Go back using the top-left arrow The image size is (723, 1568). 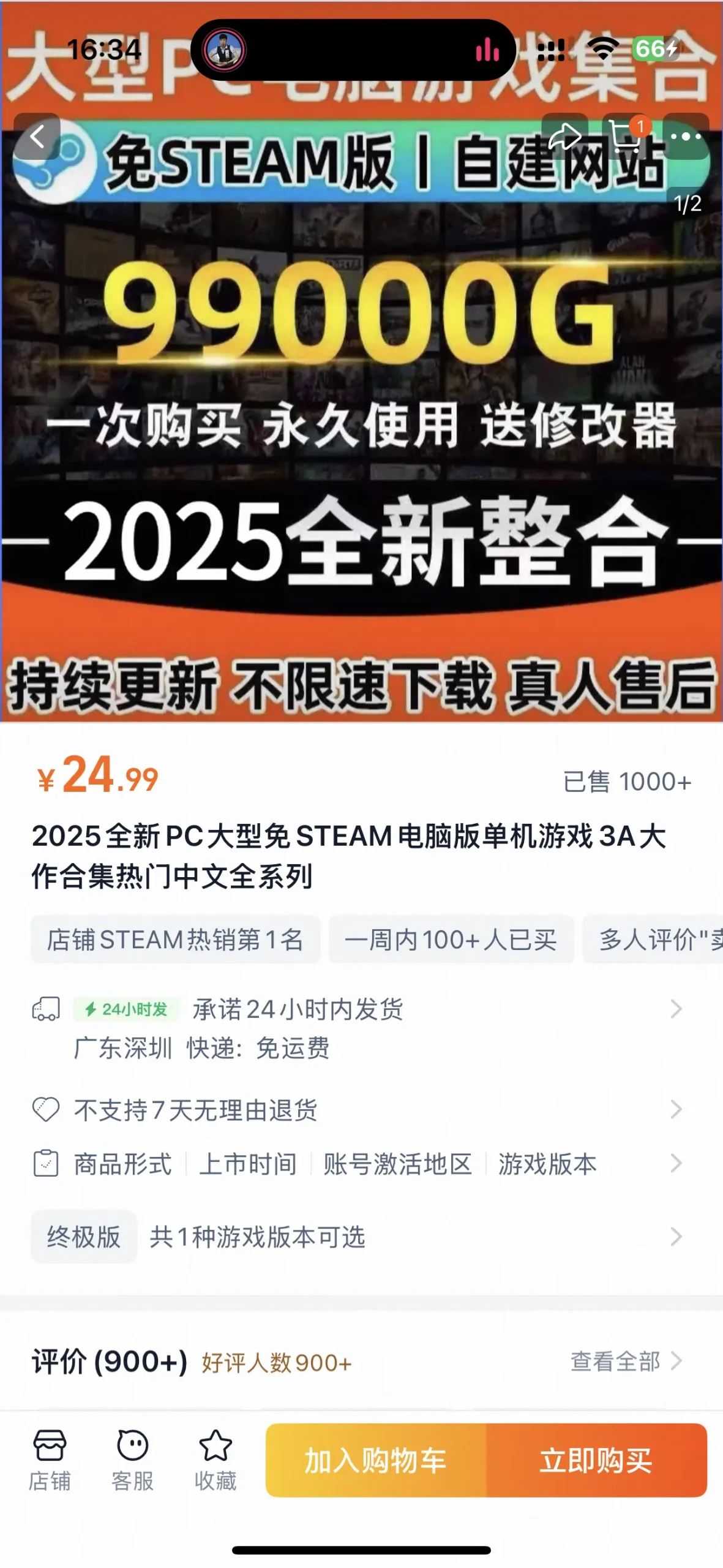37,136
